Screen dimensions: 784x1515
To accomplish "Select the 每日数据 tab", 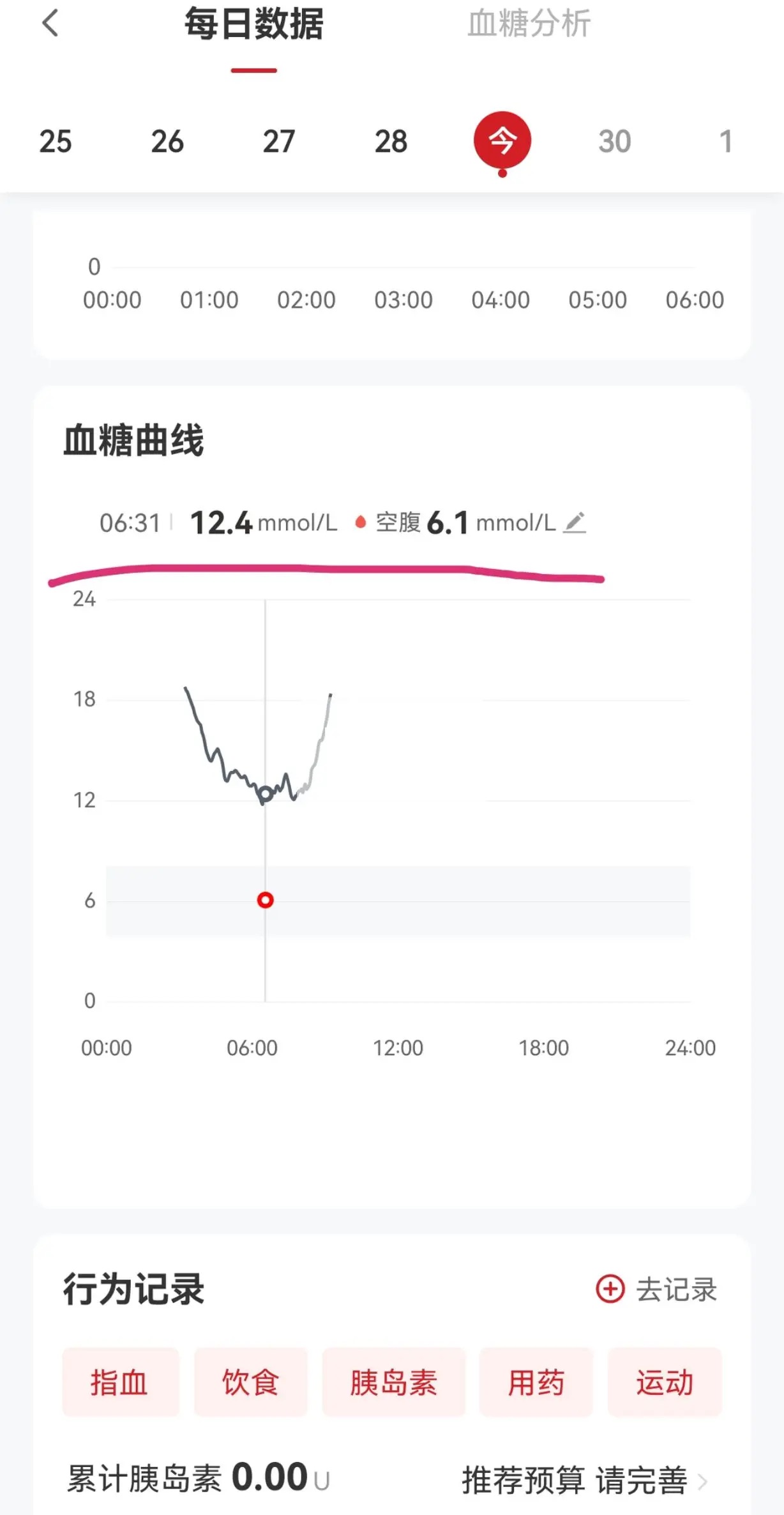I will pyautogui.click(x=254, y=24).
